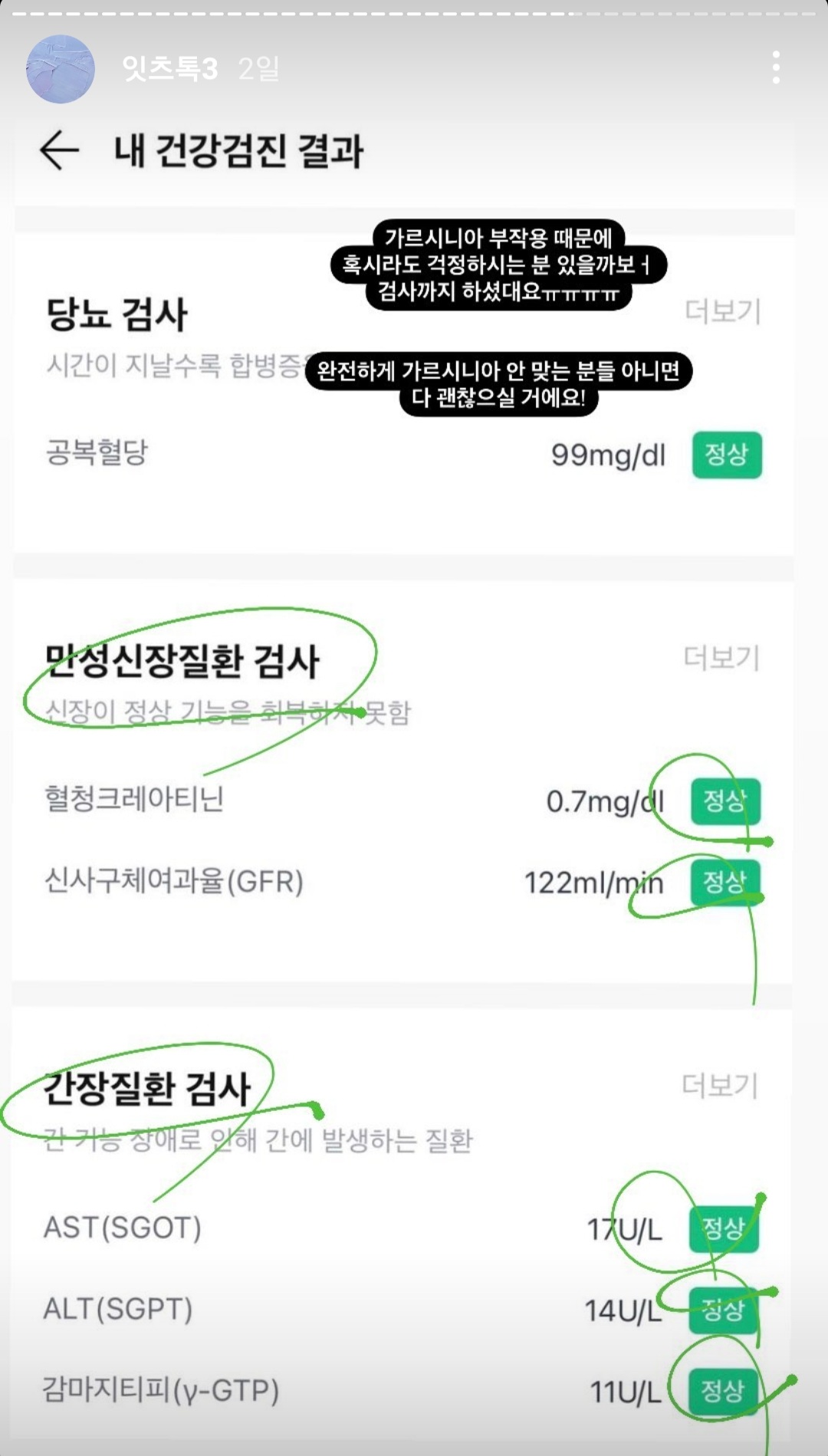Tap the 잇츠톡3 username
The image size is (828, 1456).
(x=169, y=69)
